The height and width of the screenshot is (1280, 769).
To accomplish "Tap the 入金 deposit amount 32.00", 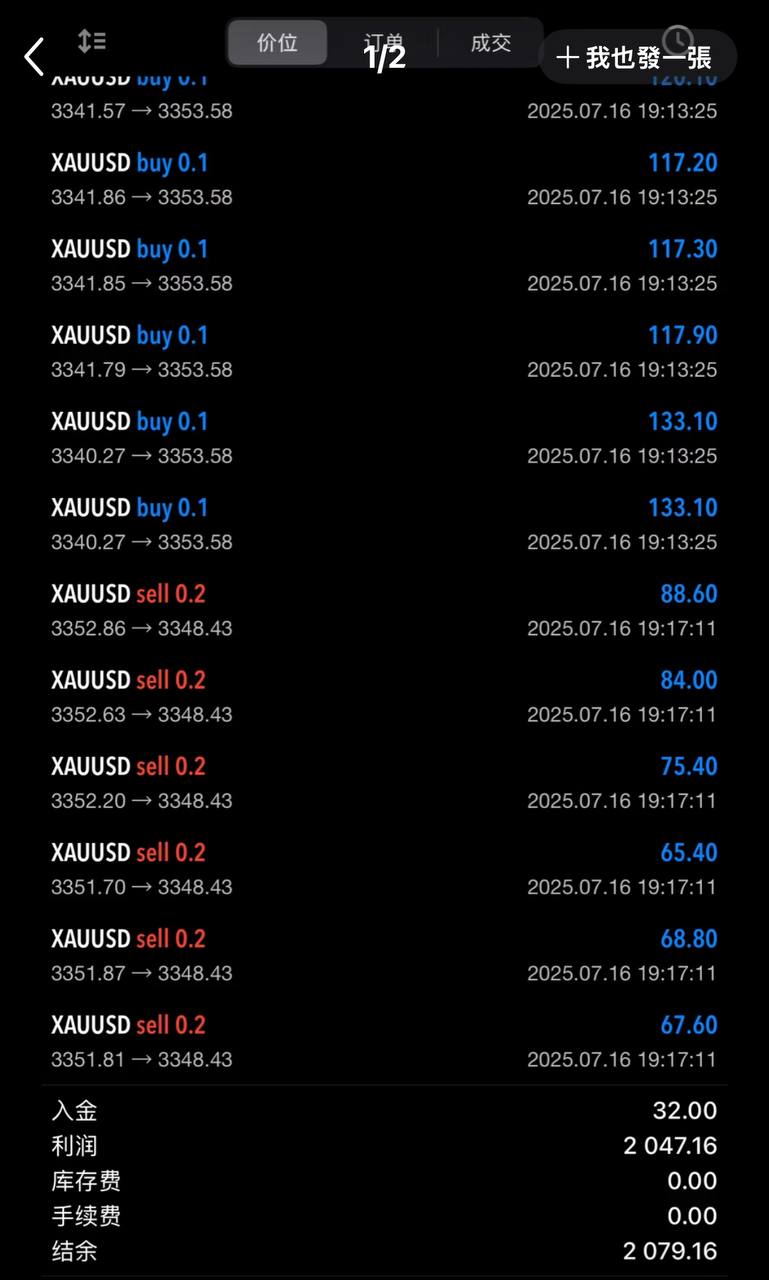I will coord(688,1110).
